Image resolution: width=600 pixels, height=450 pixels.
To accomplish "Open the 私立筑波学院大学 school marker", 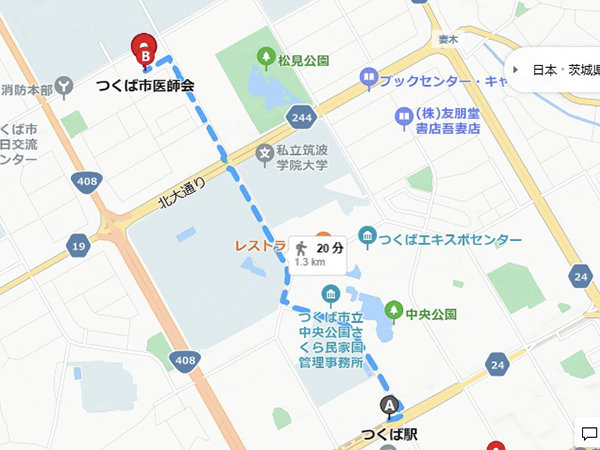I will click(264, 155).
